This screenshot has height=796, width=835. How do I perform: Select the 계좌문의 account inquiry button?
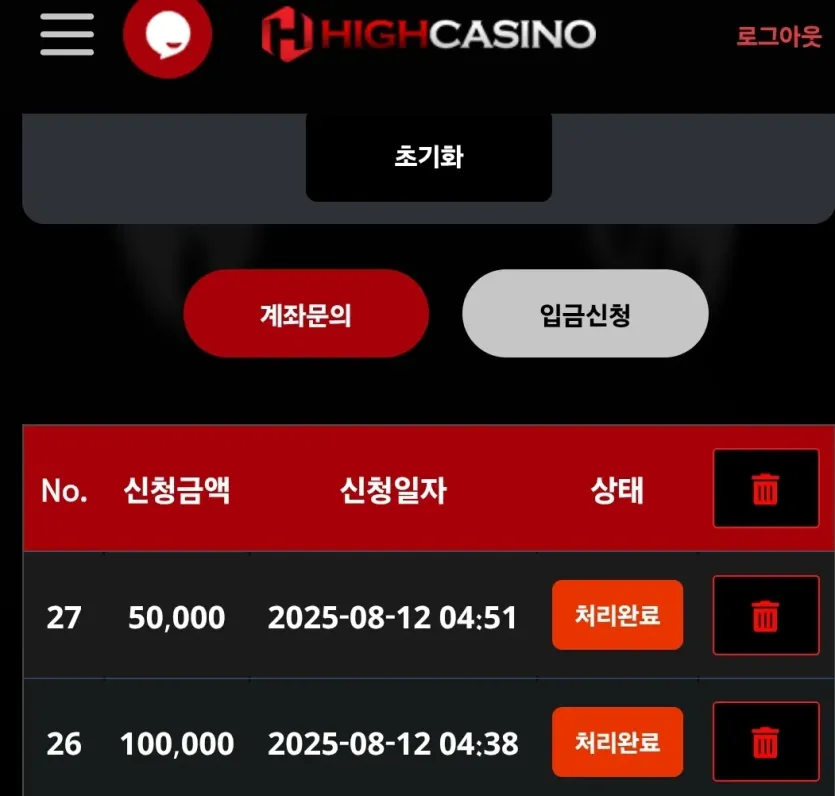tap(306, 314)
